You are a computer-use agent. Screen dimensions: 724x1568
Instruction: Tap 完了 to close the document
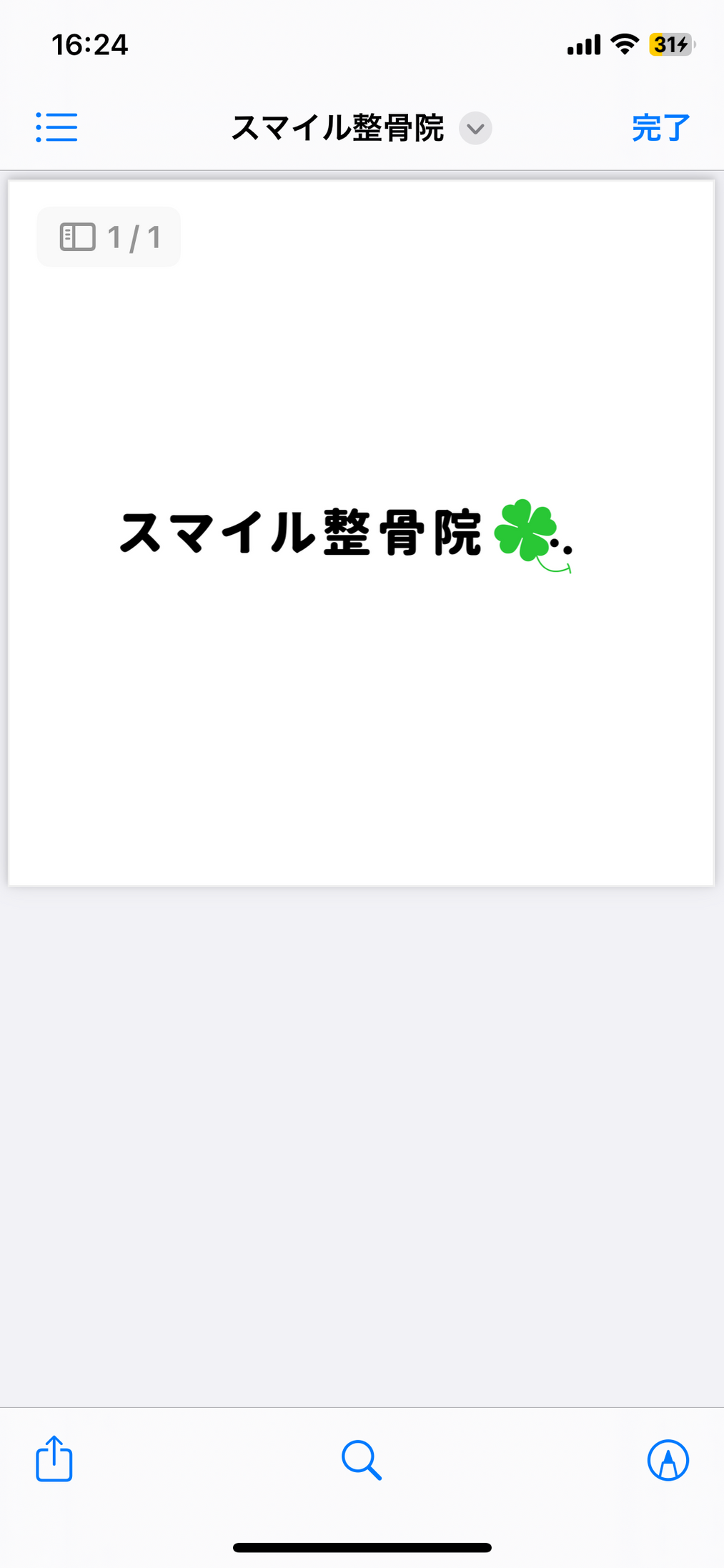pyautogui.click(x=660, y=129)
